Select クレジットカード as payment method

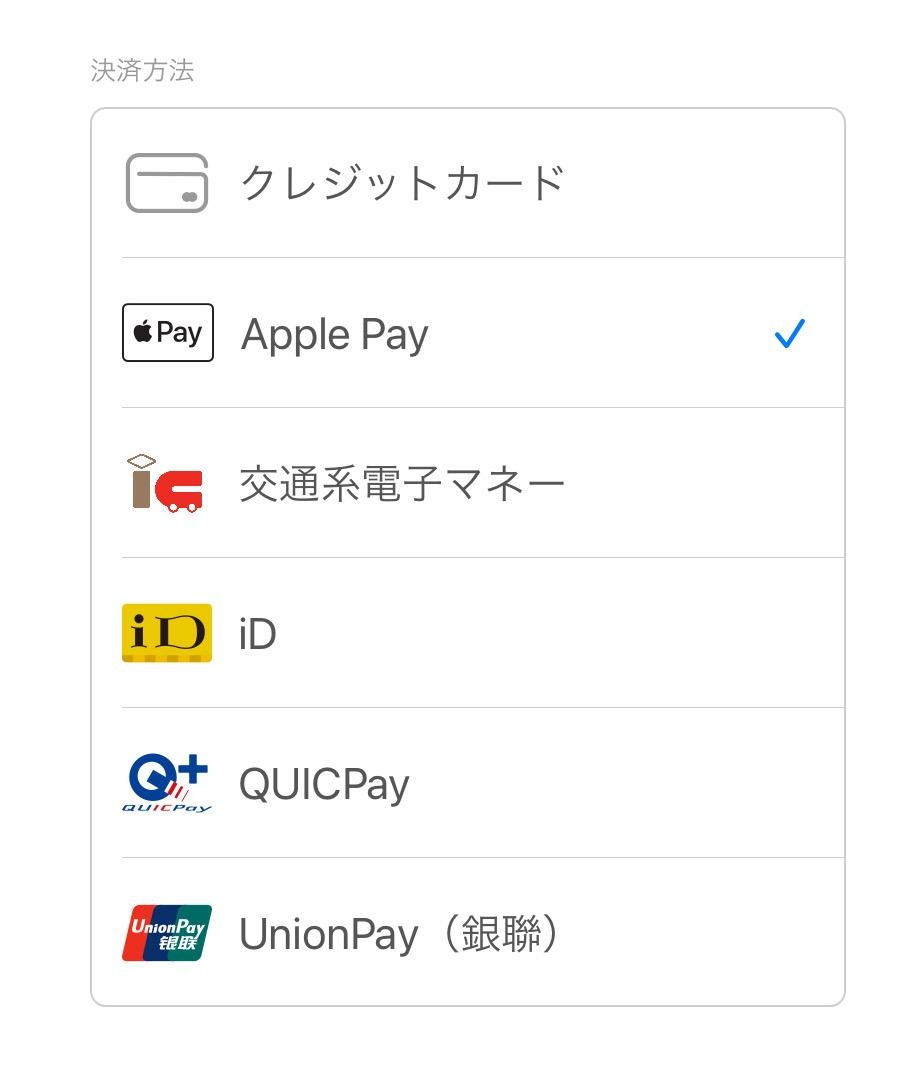point(402,184)
